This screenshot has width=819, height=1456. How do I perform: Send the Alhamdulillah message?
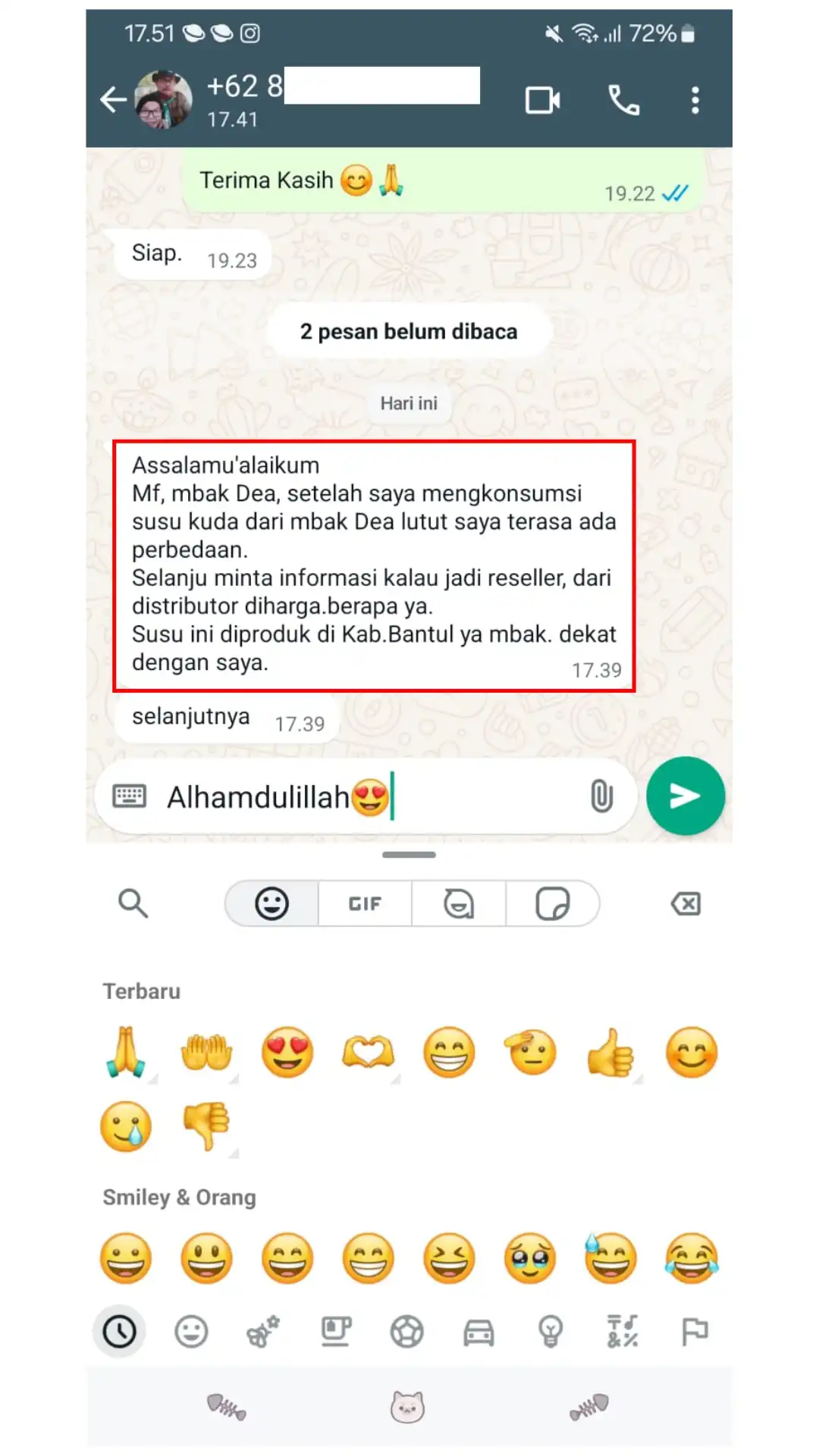pyautogui.click(x=685, y=796)
